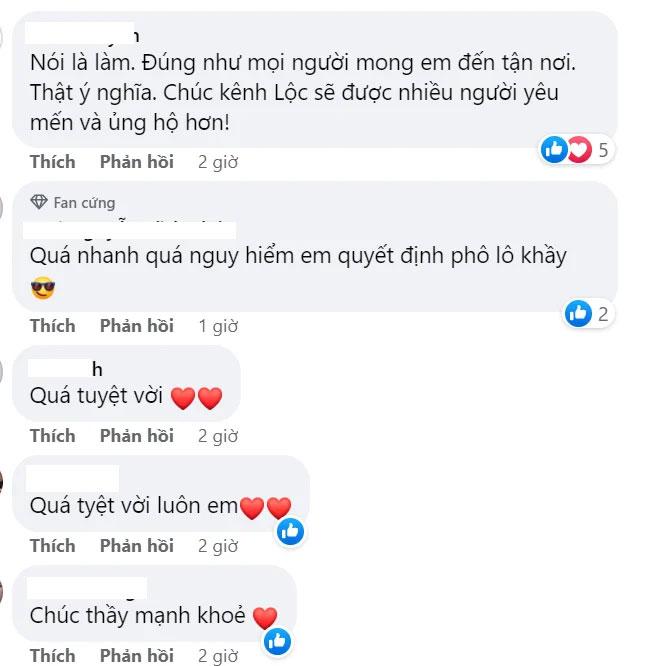Image resolution: width=667 pixels, height=666 pixels.
Task: Like the "Quá tuyệt vời" comment
Action: tap(52, 436)
